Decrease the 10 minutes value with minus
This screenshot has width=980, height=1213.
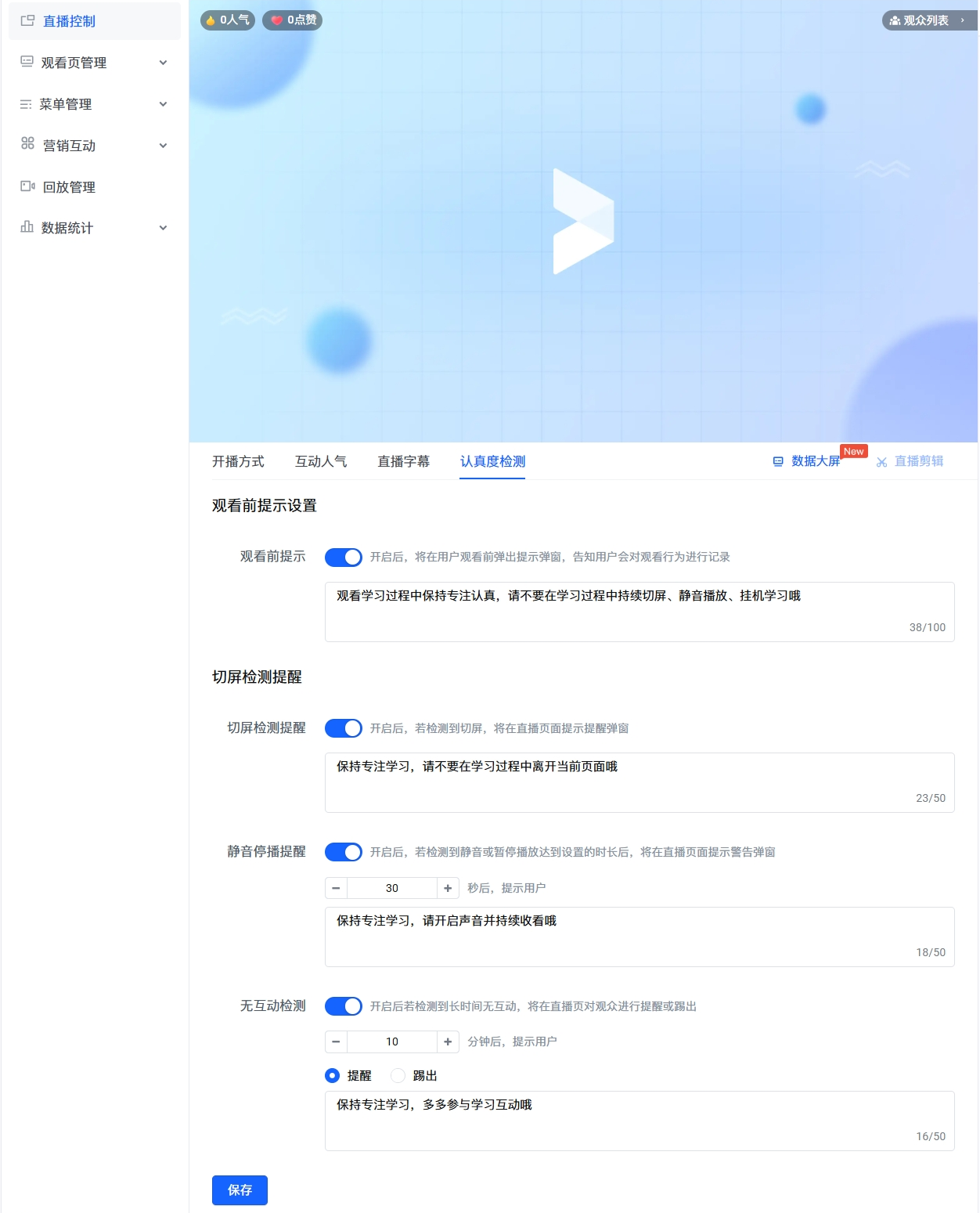coord(336,1042)
